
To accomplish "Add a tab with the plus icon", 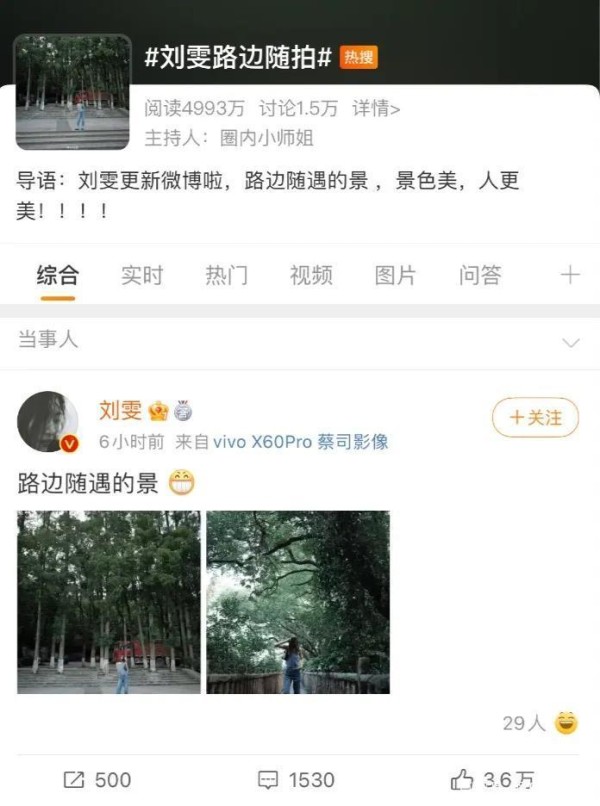I will [569, 275].
